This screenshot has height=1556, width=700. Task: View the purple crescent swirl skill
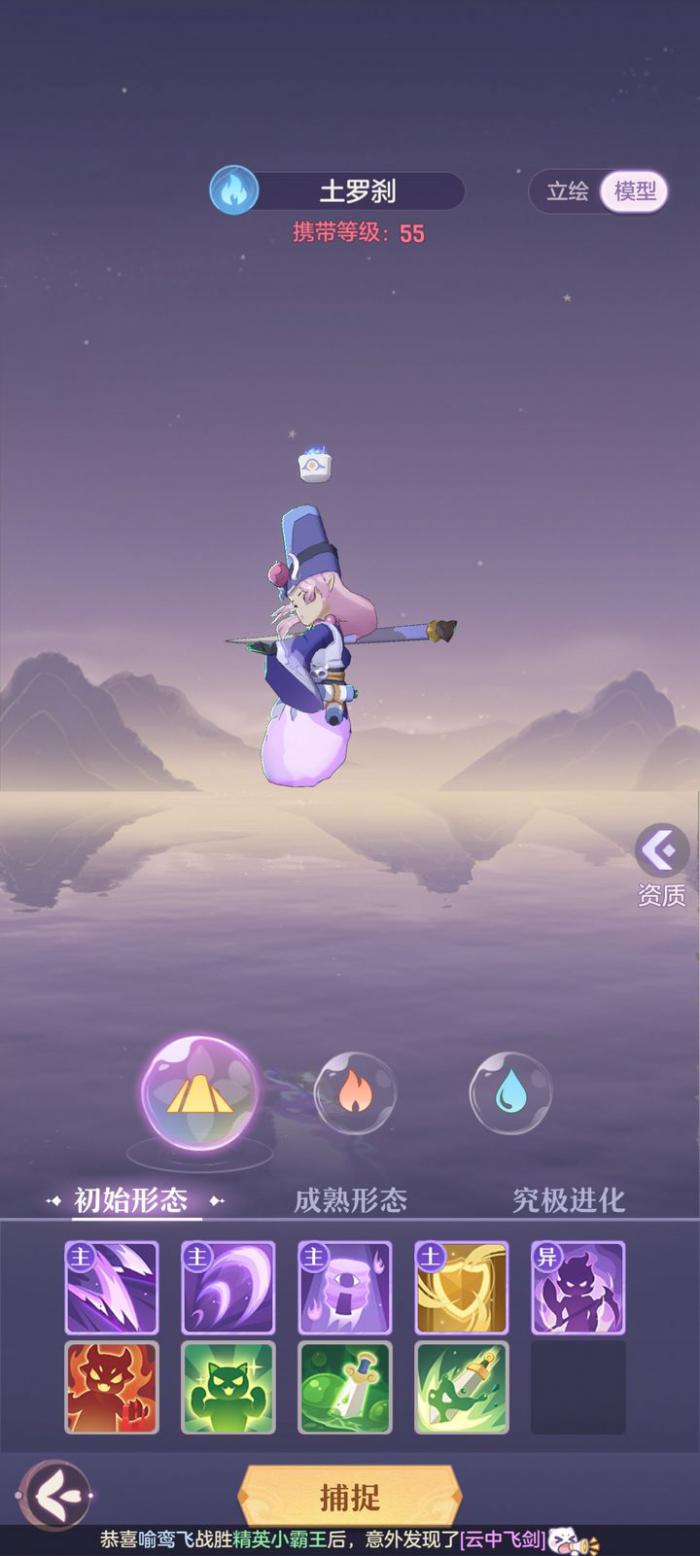[x=228, y=1288]
